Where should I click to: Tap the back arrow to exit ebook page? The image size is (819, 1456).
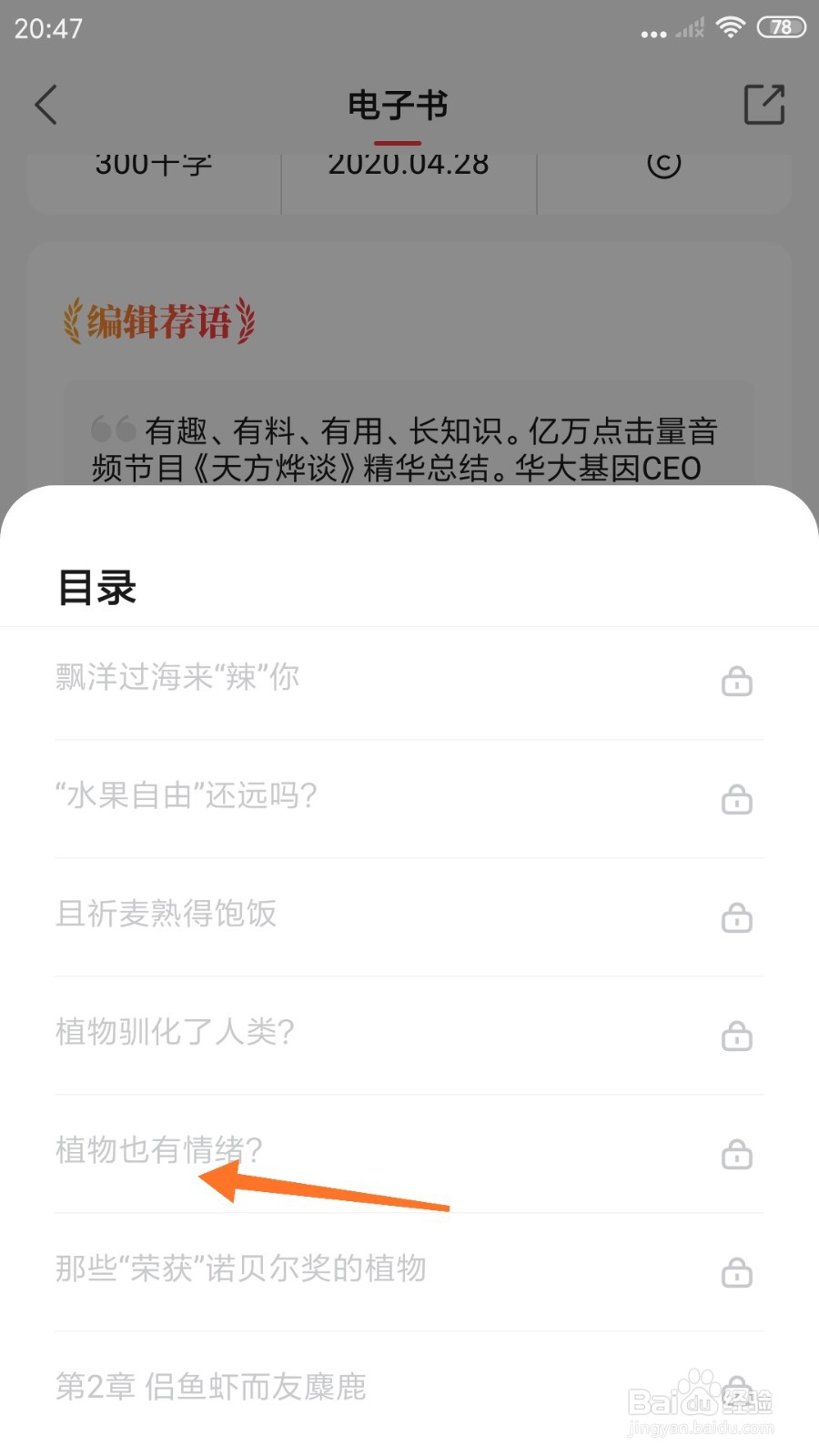coord(45,105)
